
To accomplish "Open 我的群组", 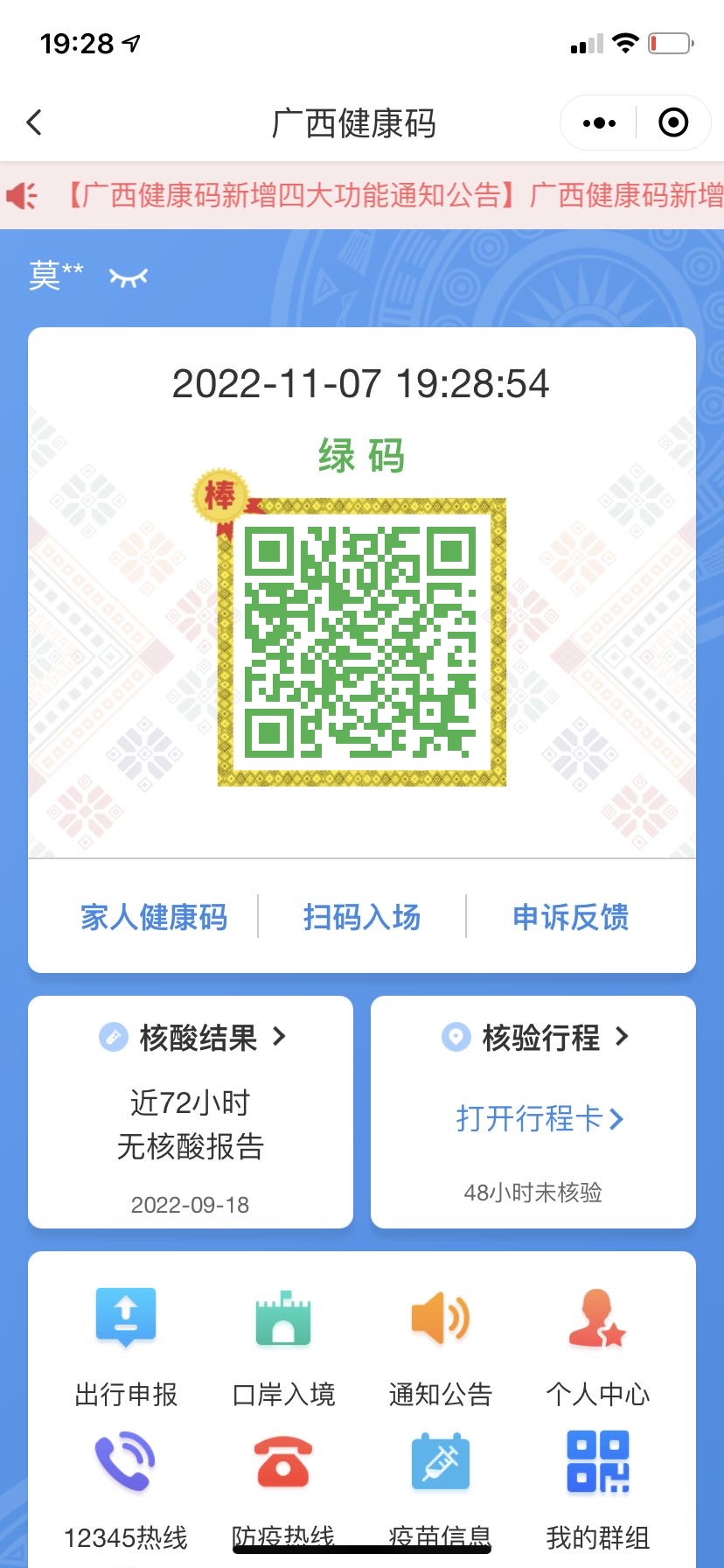I will click(598, 1487).
